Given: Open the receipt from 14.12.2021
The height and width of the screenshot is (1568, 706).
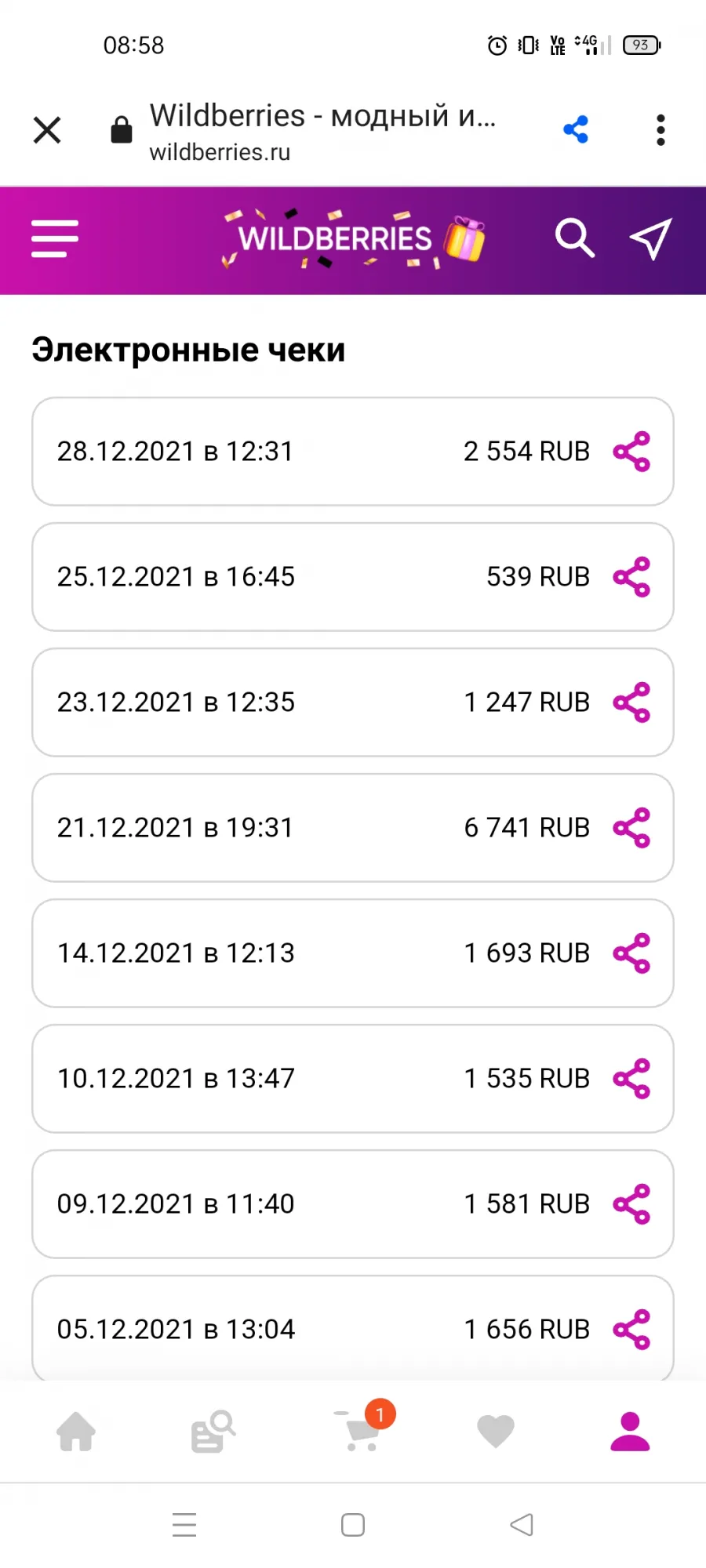Looking at the screenshot, I should [353, 953].
